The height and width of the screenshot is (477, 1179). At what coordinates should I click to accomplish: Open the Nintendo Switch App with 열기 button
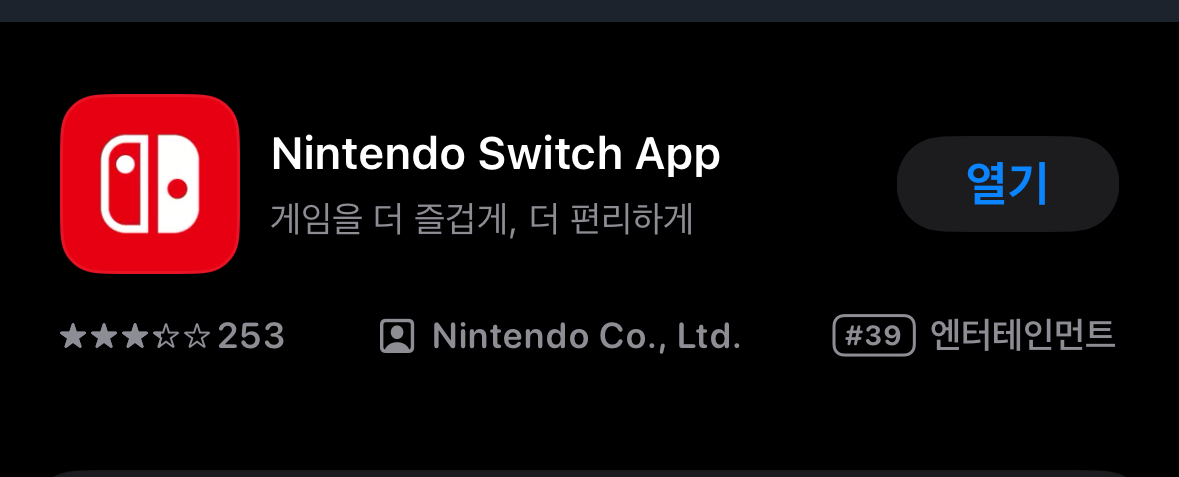(1007, 184)
